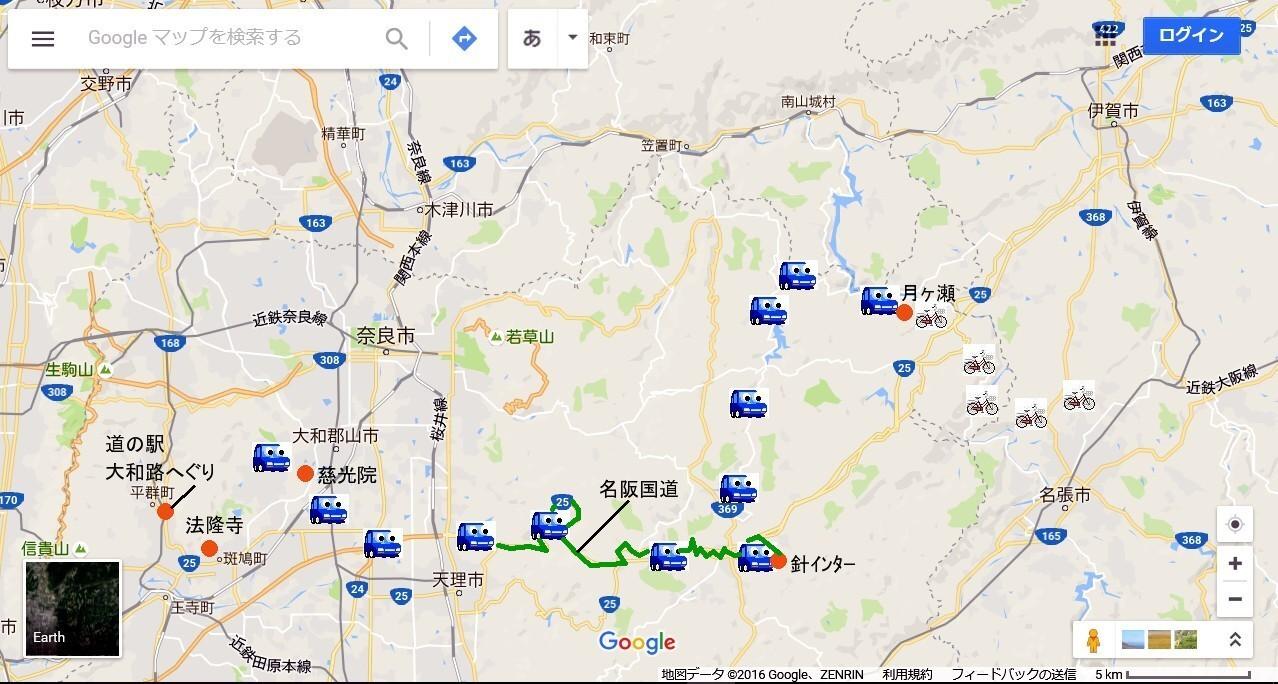Open the Google apps grid icon
The height and width of the screenshot is (684, 1278).
1106,36
